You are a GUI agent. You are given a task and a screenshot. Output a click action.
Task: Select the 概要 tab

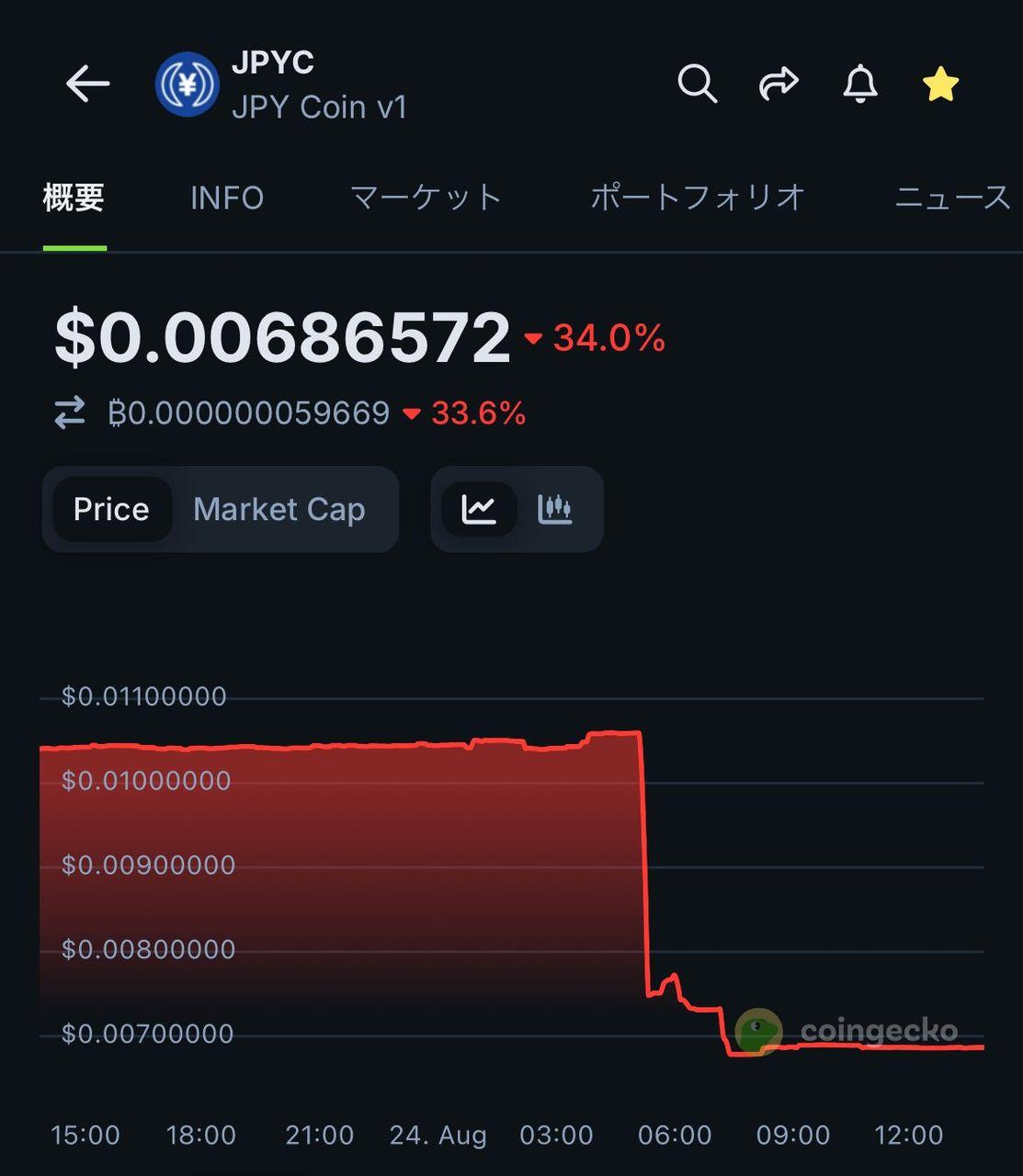(74, 198)
